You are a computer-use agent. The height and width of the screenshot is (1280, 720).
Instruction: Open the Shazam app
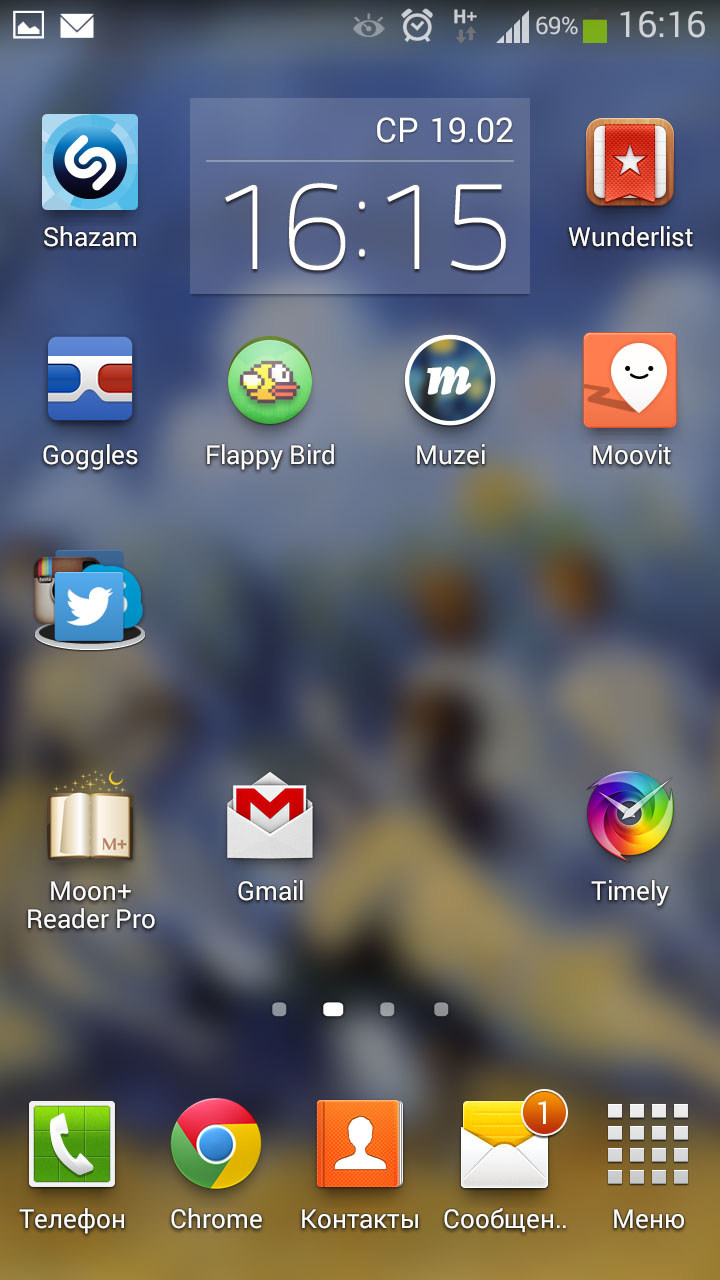(90, 163)
